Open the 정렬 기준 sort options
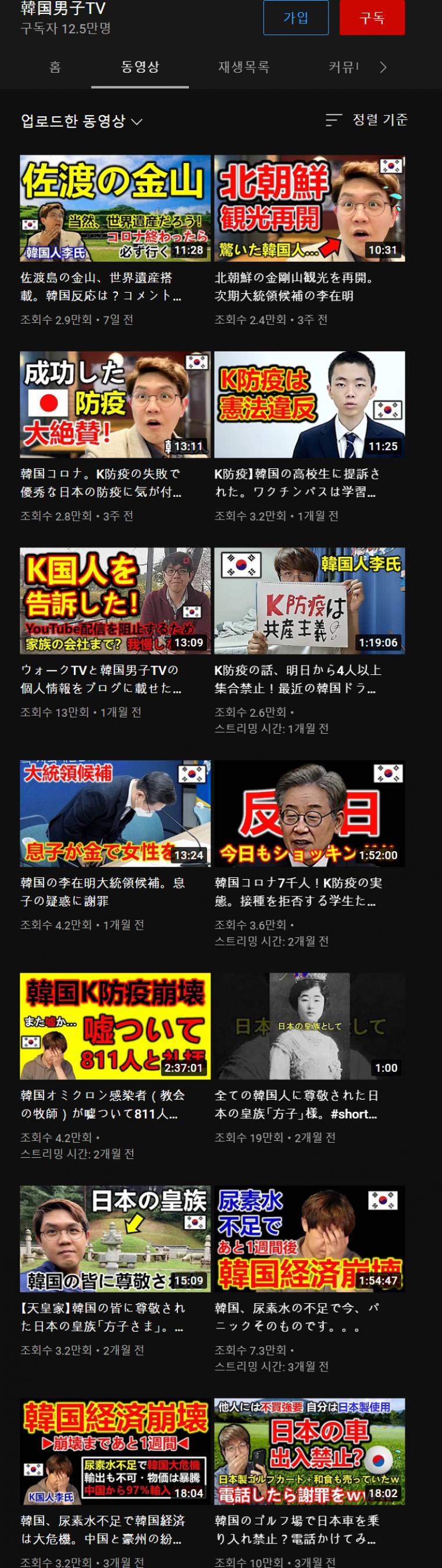Viewport: 442px width, 1568px height. 366,120
